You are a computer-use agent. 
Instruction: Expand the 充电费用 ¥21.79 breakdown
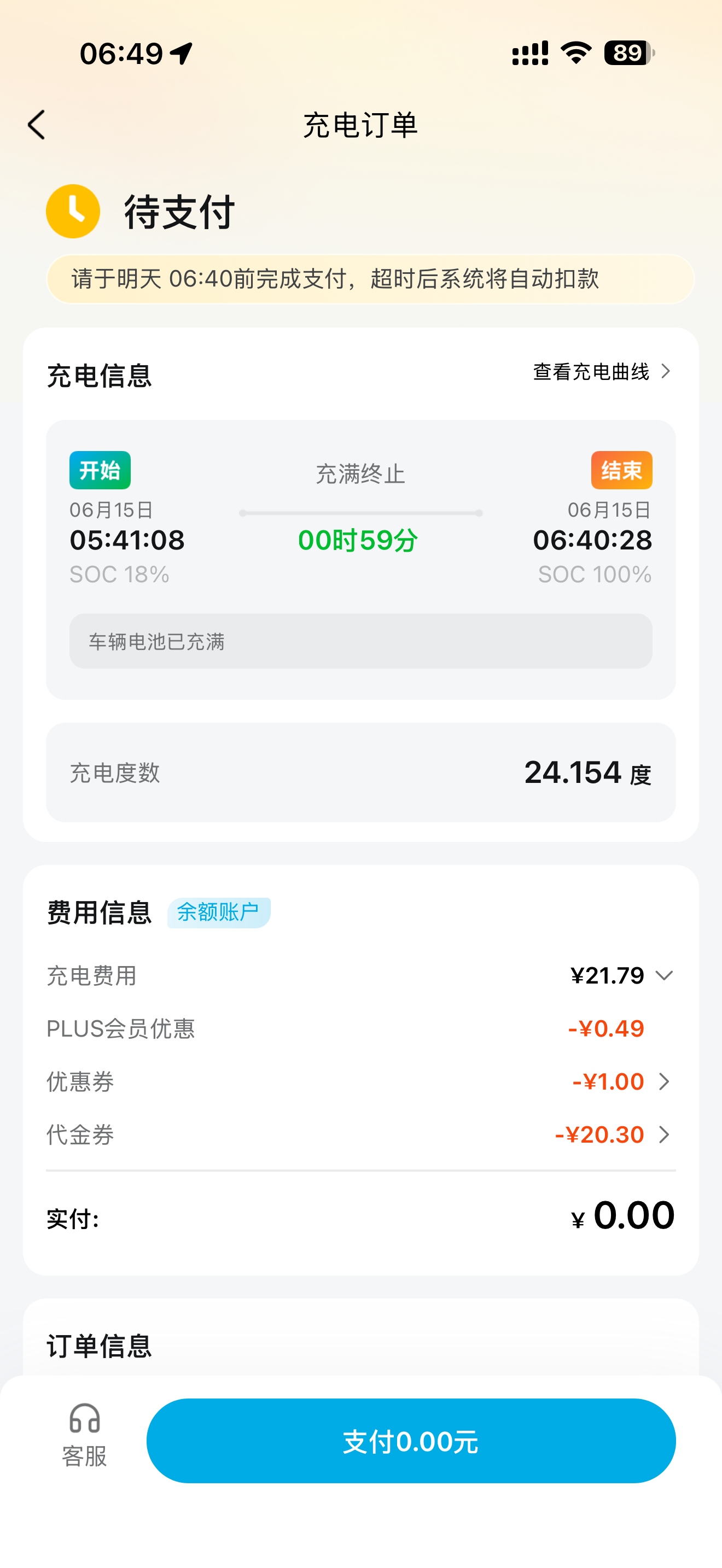tap(621, 976)
